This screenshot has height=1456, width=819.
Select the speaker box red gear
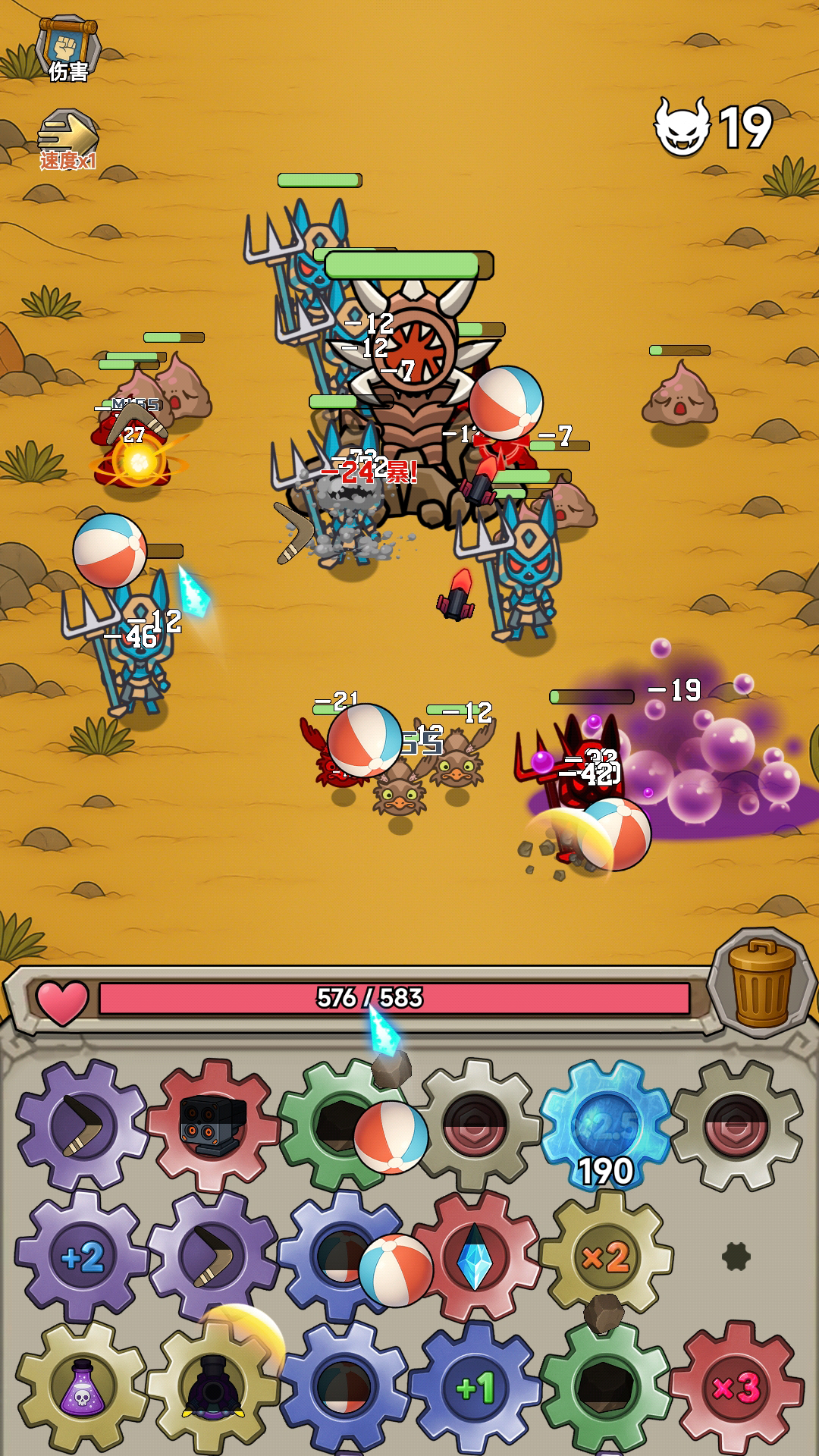click(213, 1126)
